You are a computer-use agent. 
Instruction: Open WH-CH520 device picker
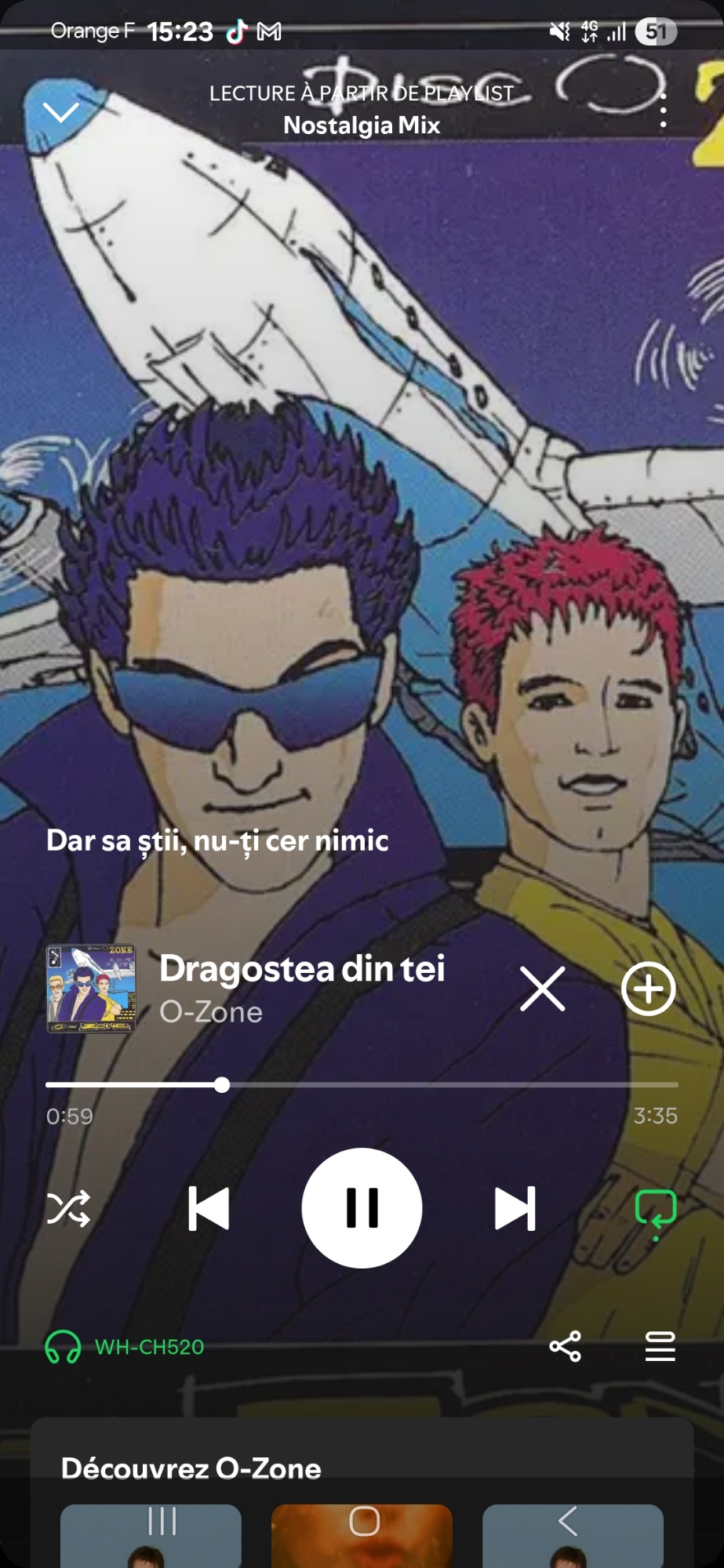tap(126, 1347)
